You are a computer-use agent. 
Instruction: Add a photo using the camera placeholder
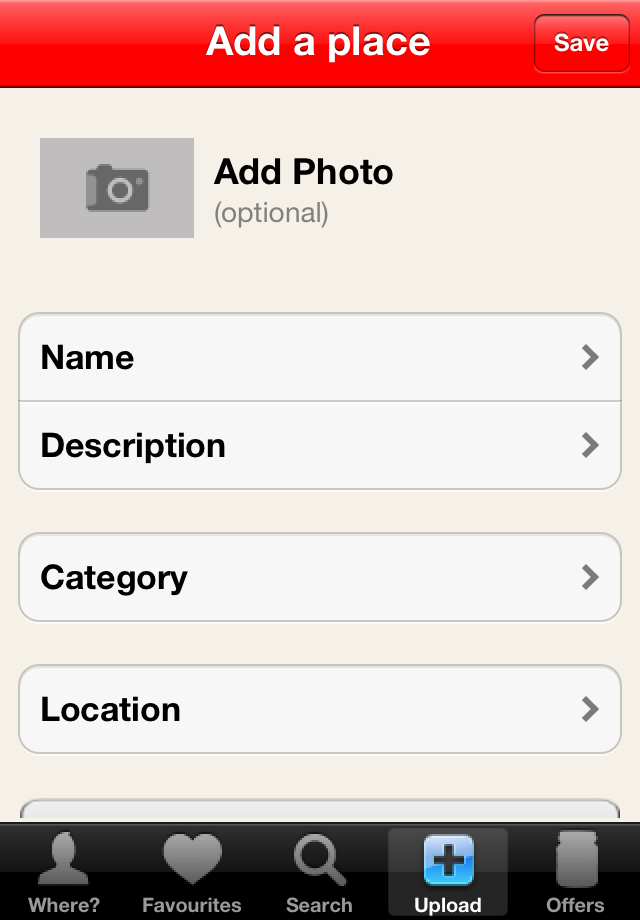[117, 188]
